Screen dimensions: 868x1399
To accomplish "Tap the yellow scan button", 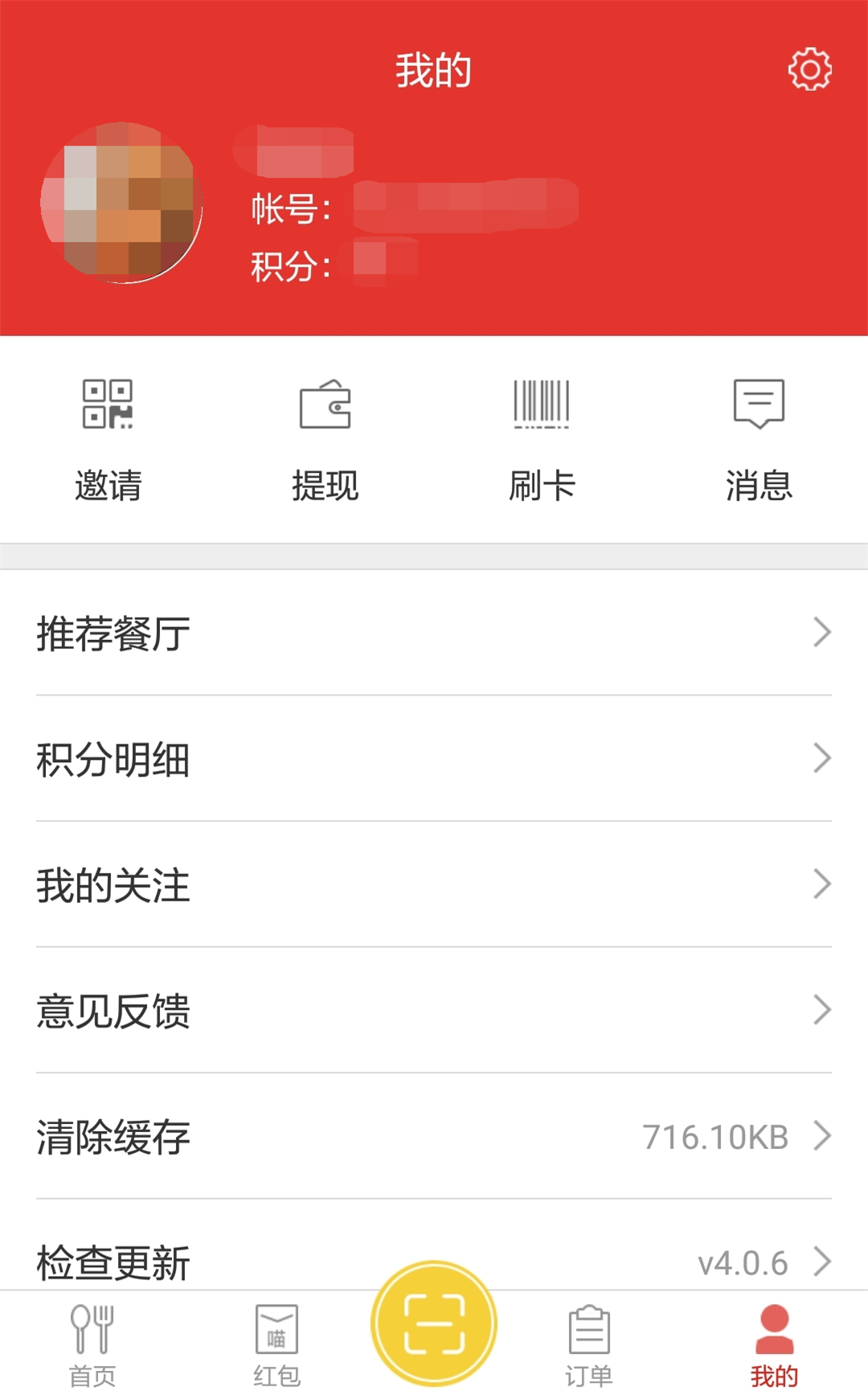I will (434, 1323).
